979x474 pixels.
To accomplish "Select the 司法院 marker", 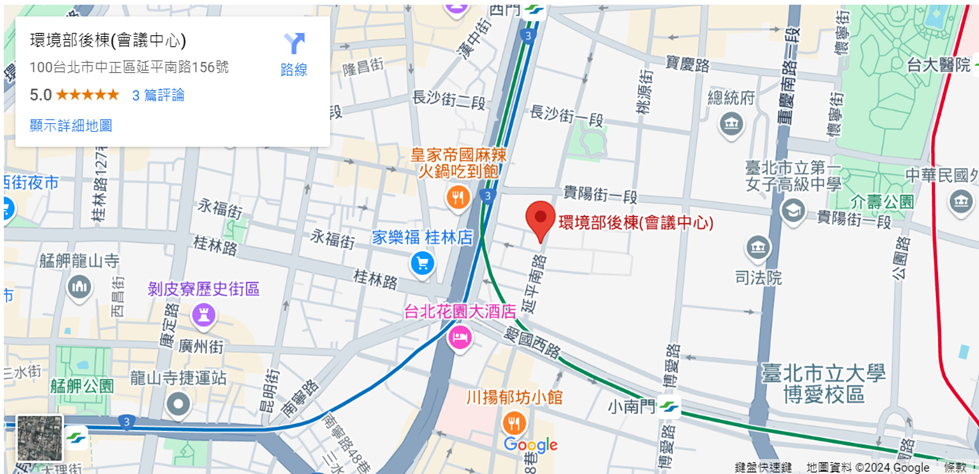I will tap(758, 248).
